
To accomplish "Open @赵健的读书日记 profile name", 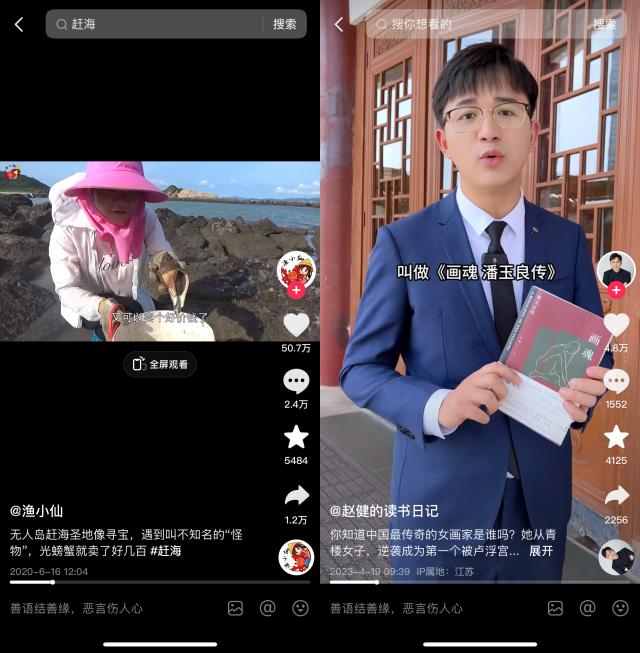I will pyautogui.click(x=384, y=510).
